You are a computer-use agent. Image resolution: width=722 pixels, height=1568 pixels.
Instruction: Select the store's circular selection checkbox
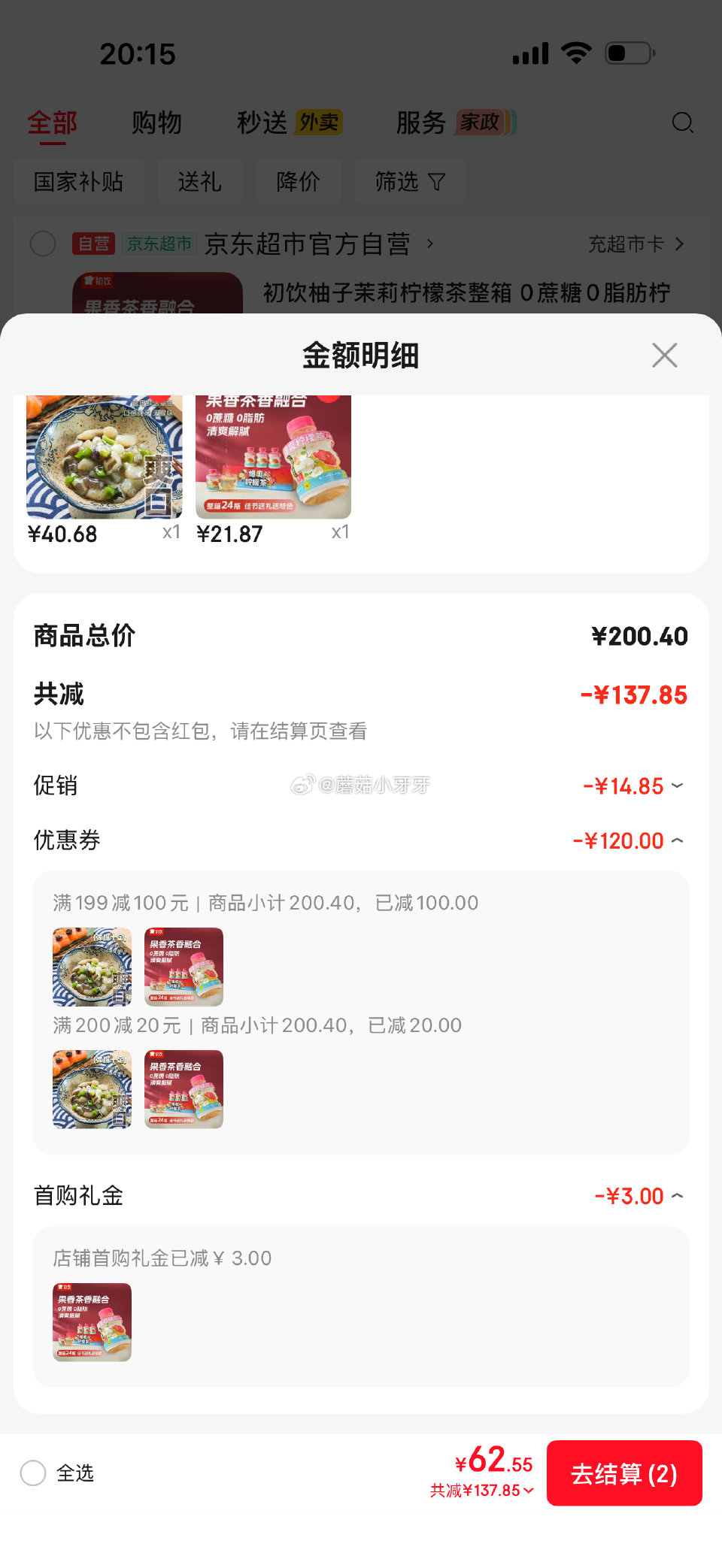click(x=43, y=244)
